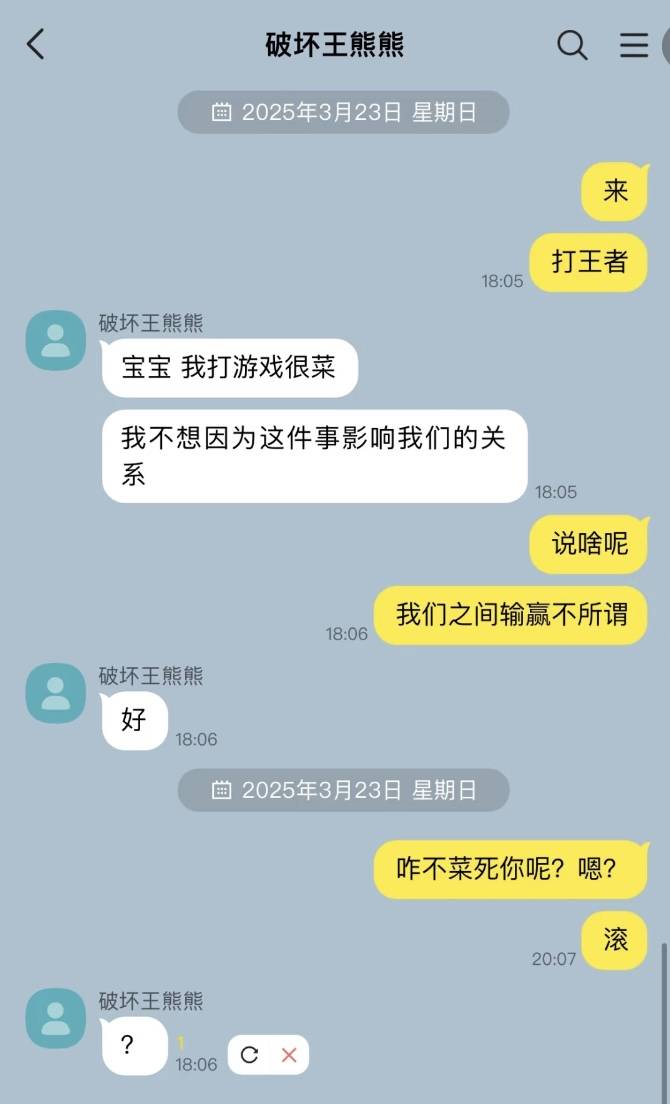This screenshot has width=670, height=1106.
Task: View 破坏王熊熊's profile avatar beside 宝宝 message
Action: point(56,340)
